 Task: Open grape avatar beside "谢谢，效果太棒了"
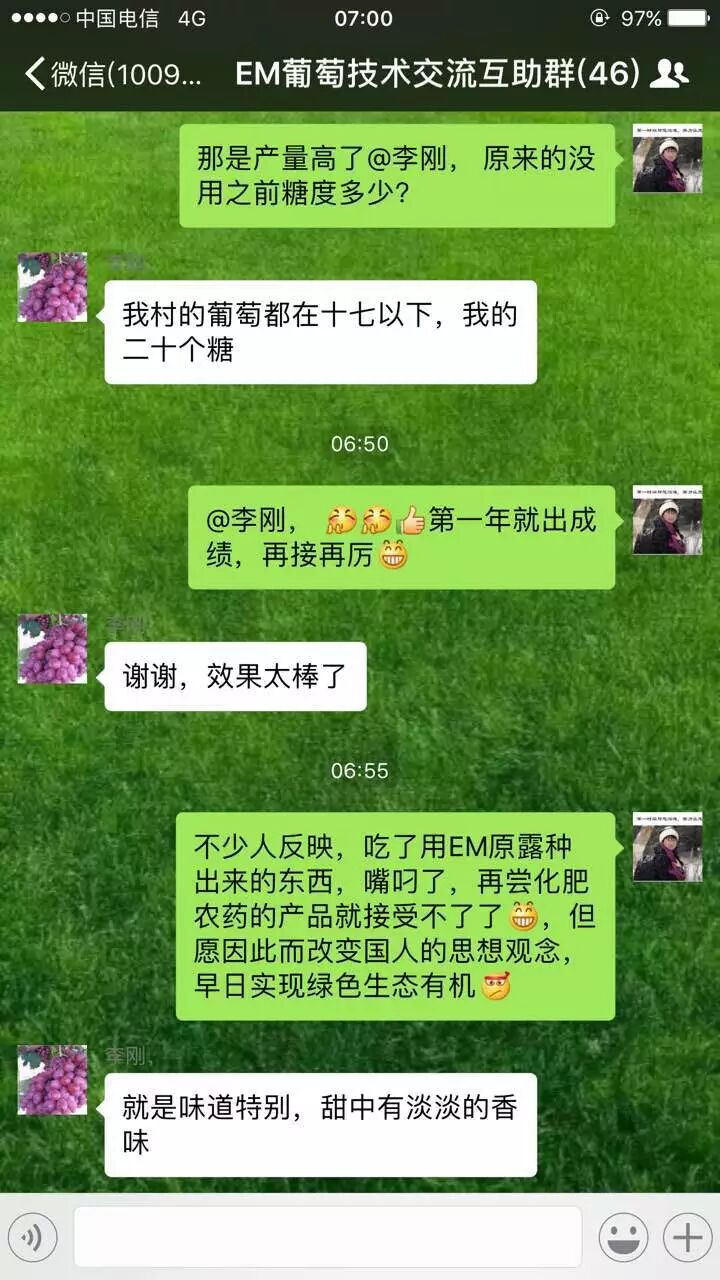click(x=53, y=649)
